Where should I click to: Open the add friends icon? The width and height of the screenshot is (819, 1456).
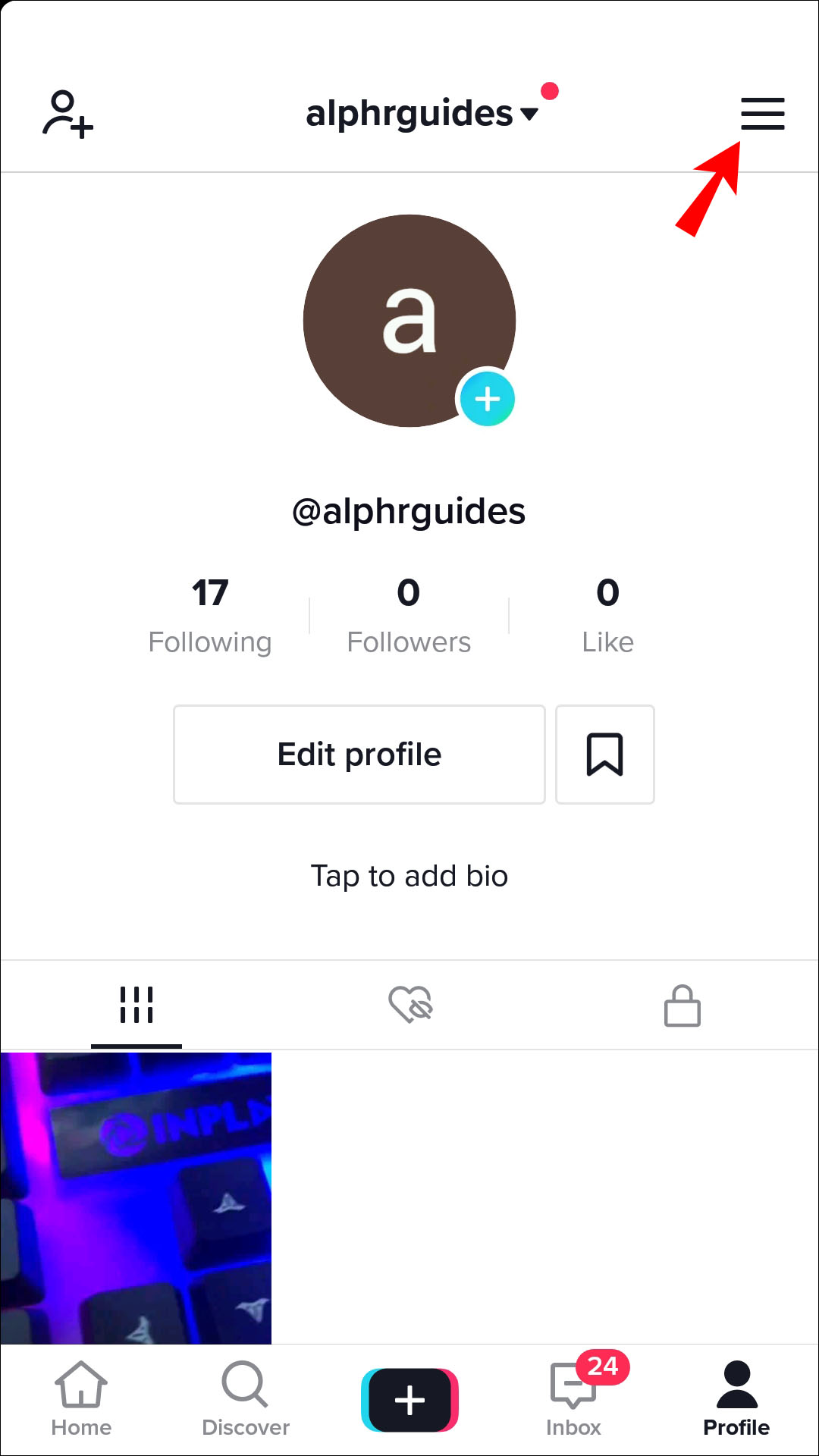pos(67,115)
